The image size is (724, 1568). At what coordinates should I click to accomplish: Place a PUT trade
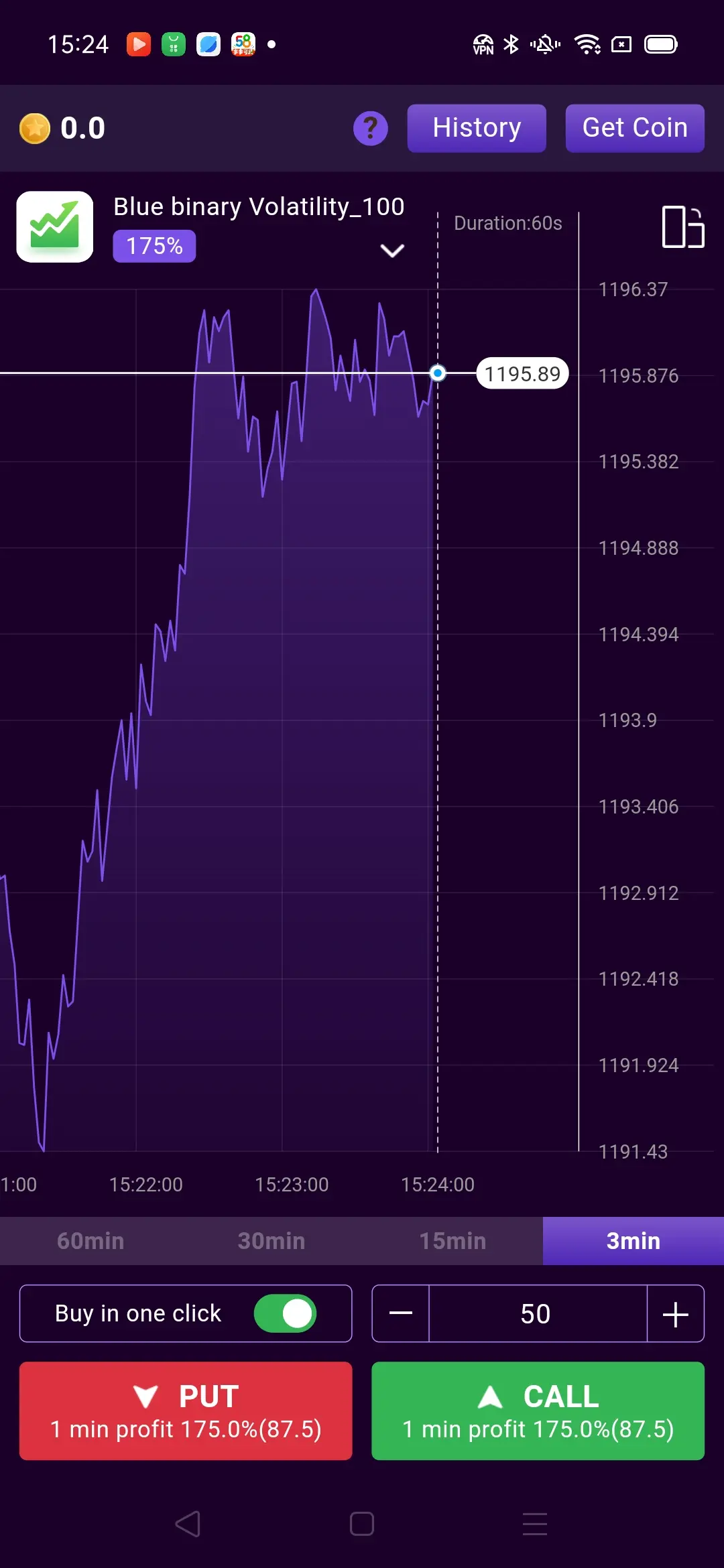(x=186, y=1411)
